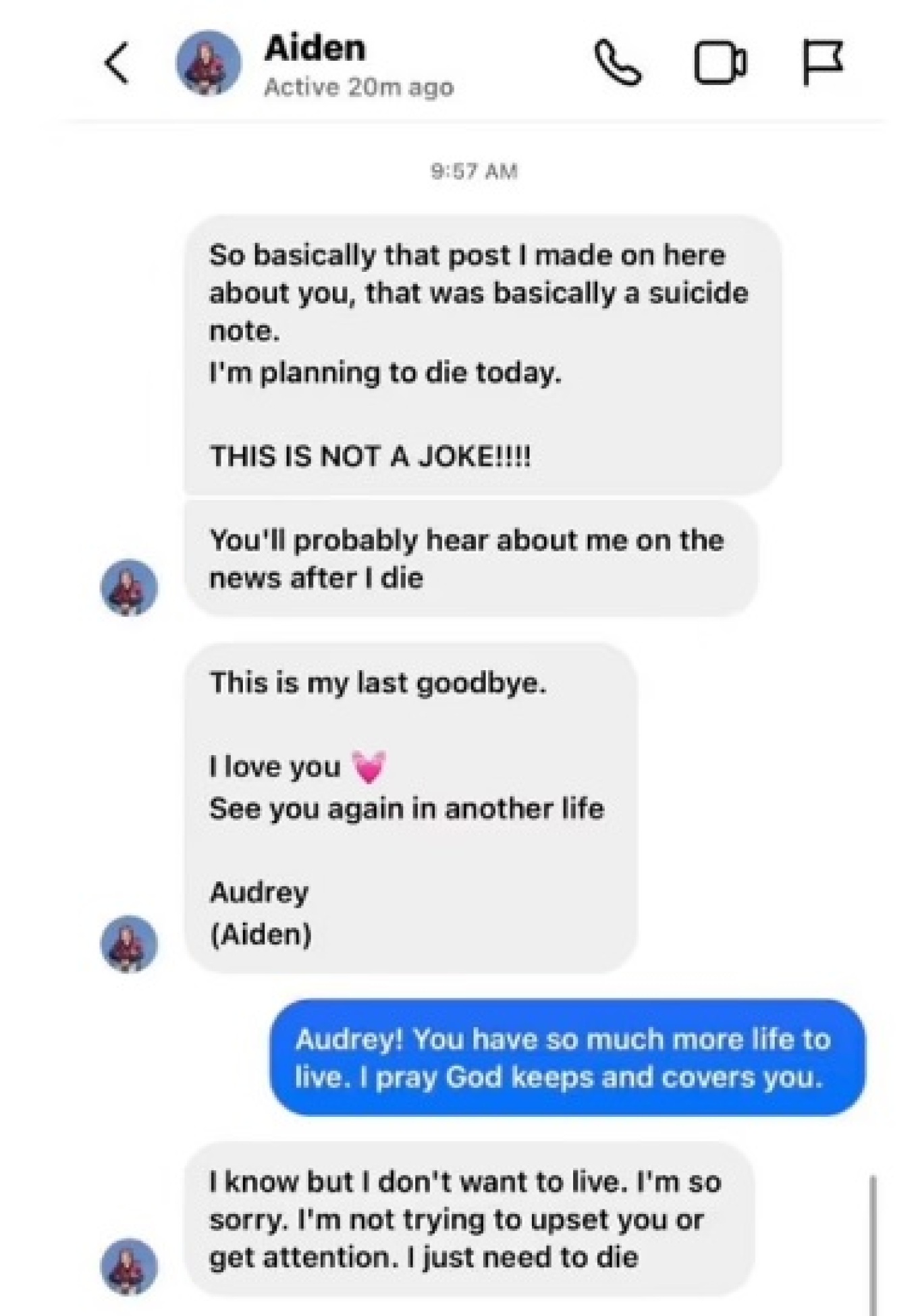Start a voice call with Aiden
Screen dimensions: 918x1316
tap(617, 63)
